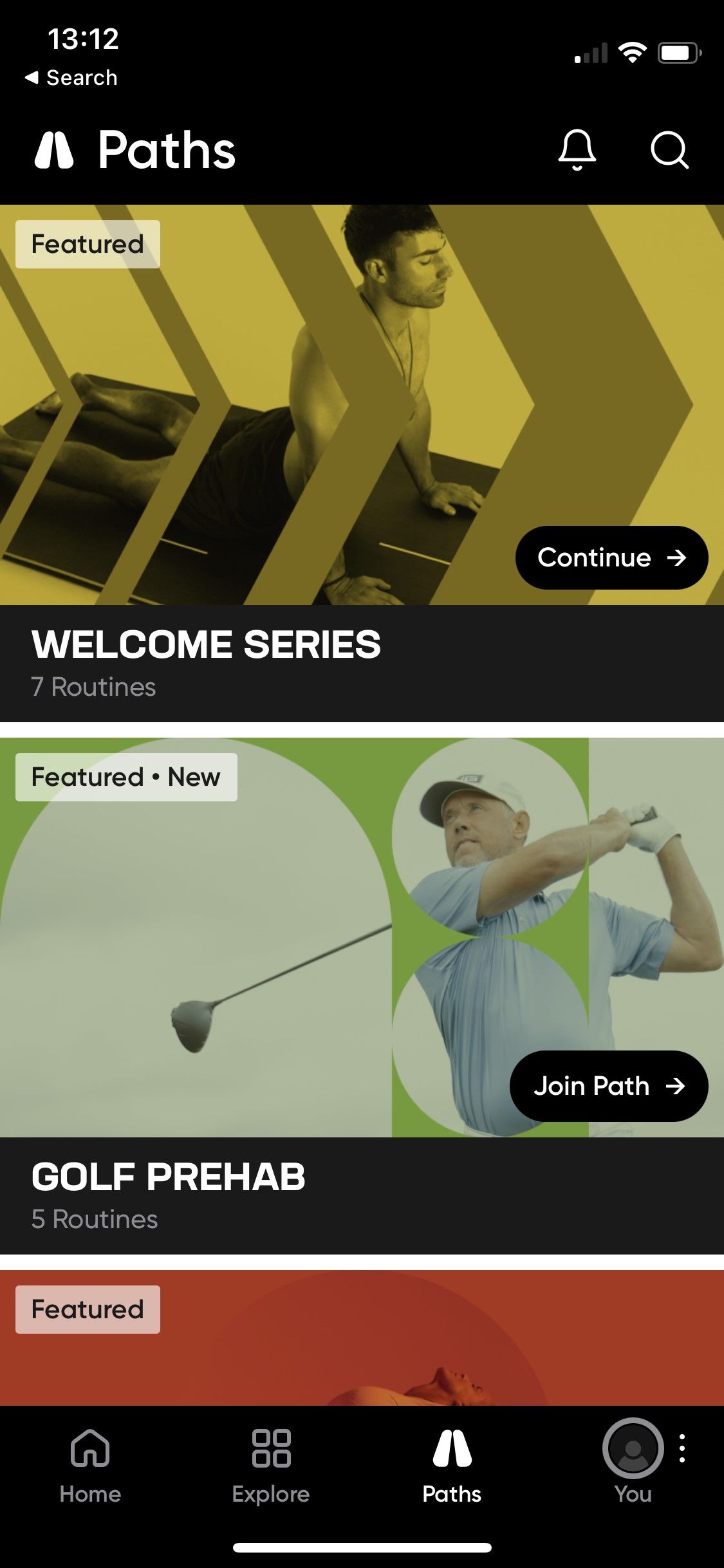The width and height of the screenshot is (724, 1568).
Task: Click the Pliability logo next to Paths
Action: (x=55, y=150)
